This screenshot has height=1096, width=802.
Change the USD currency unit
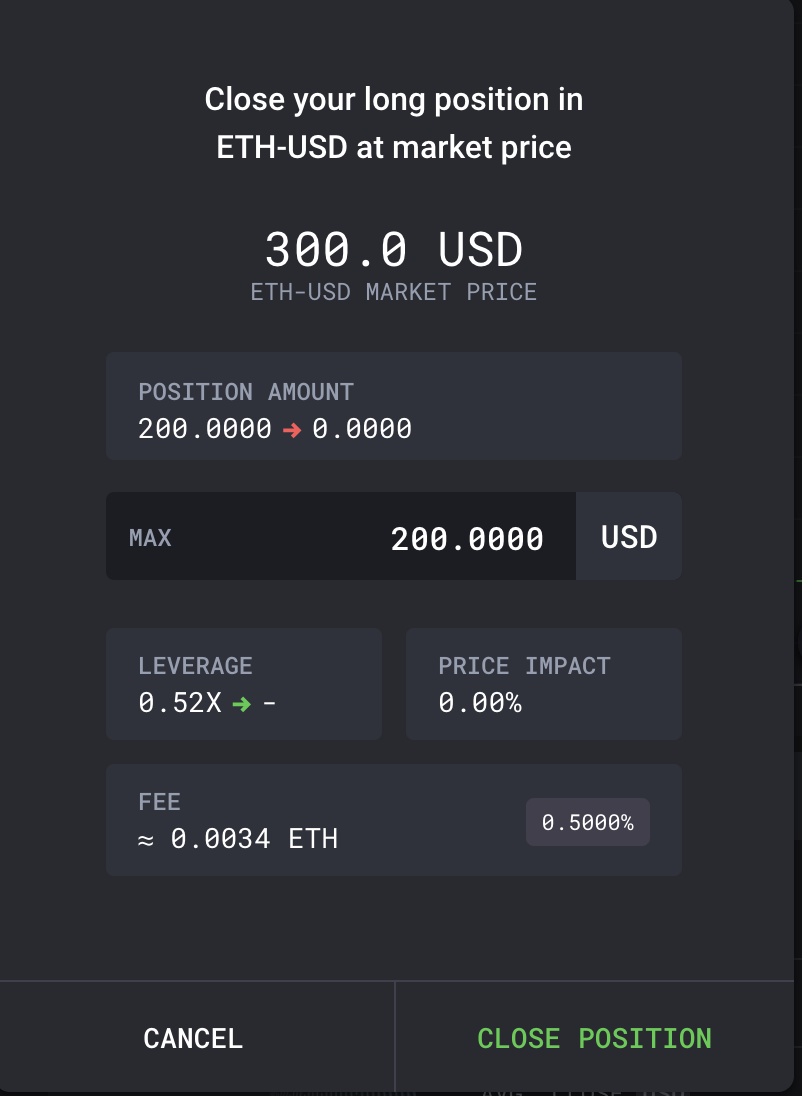coord(629,537)
